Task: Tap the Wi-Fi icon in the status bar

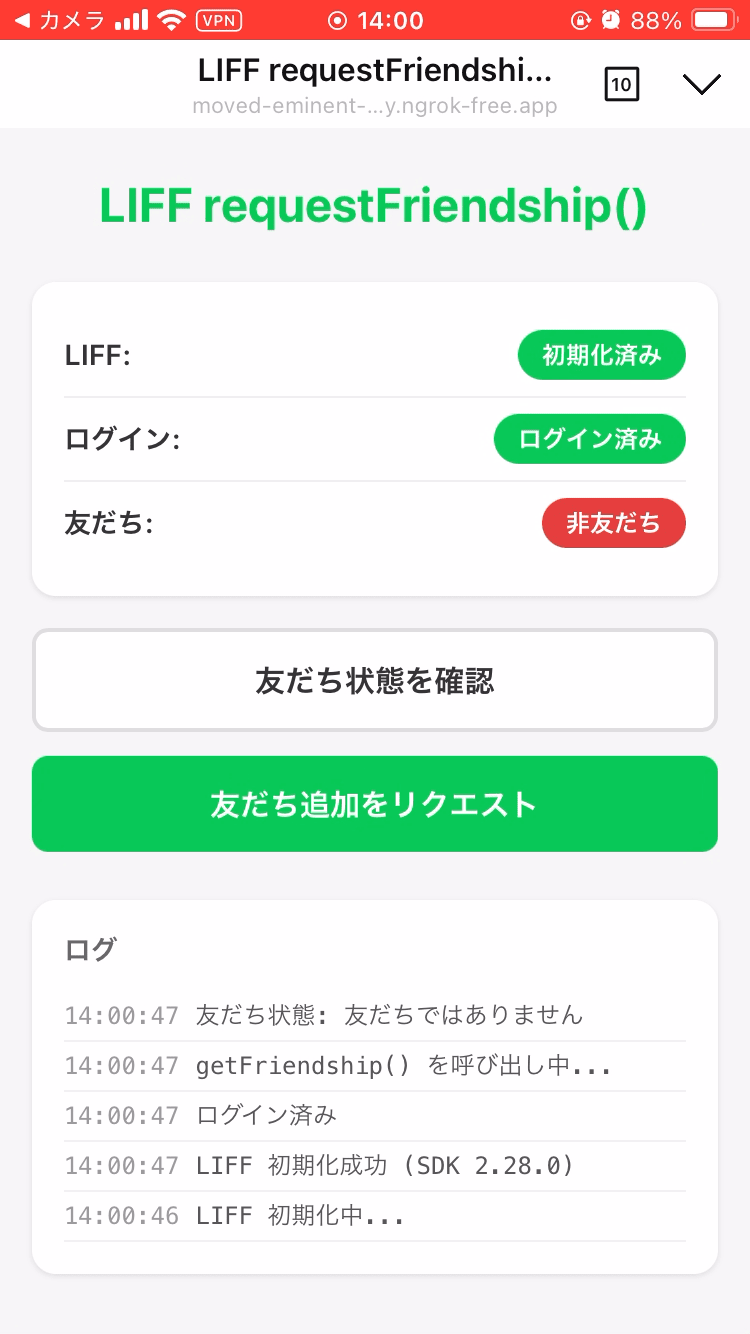Action: pos(172,17)
